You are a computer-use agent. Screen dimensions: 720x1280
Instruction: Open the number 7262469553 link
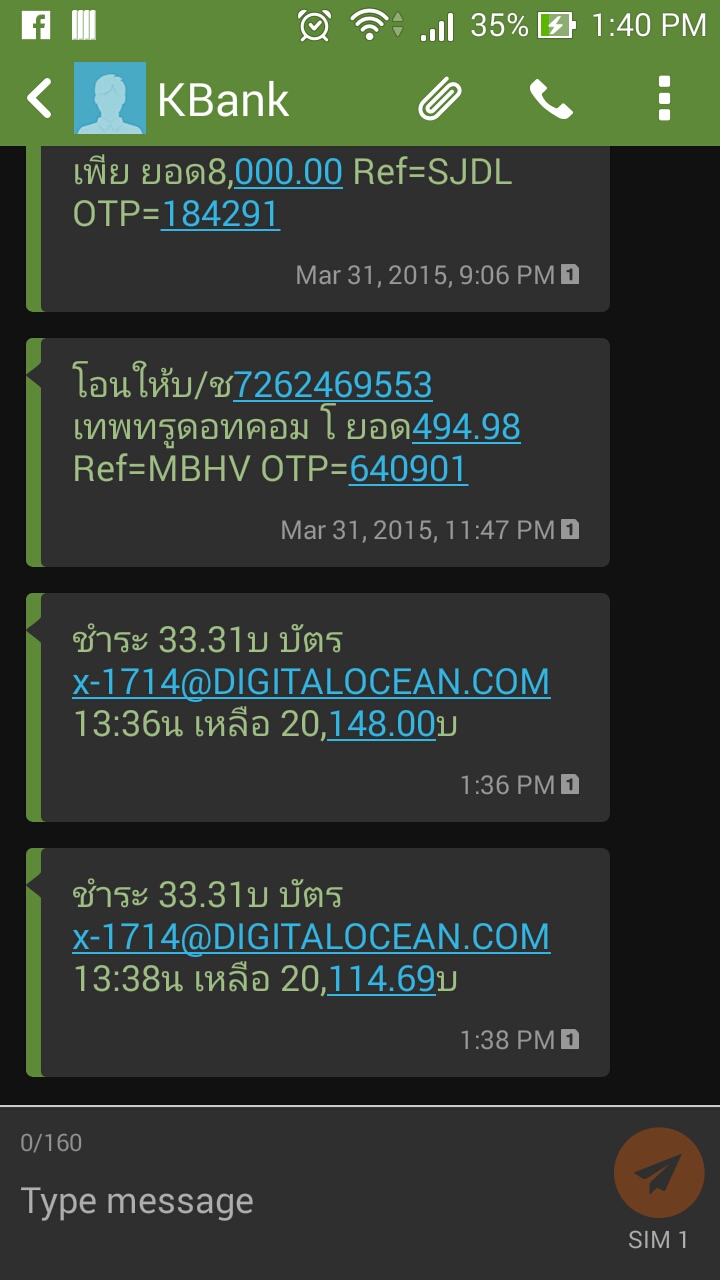coord(332,385)
